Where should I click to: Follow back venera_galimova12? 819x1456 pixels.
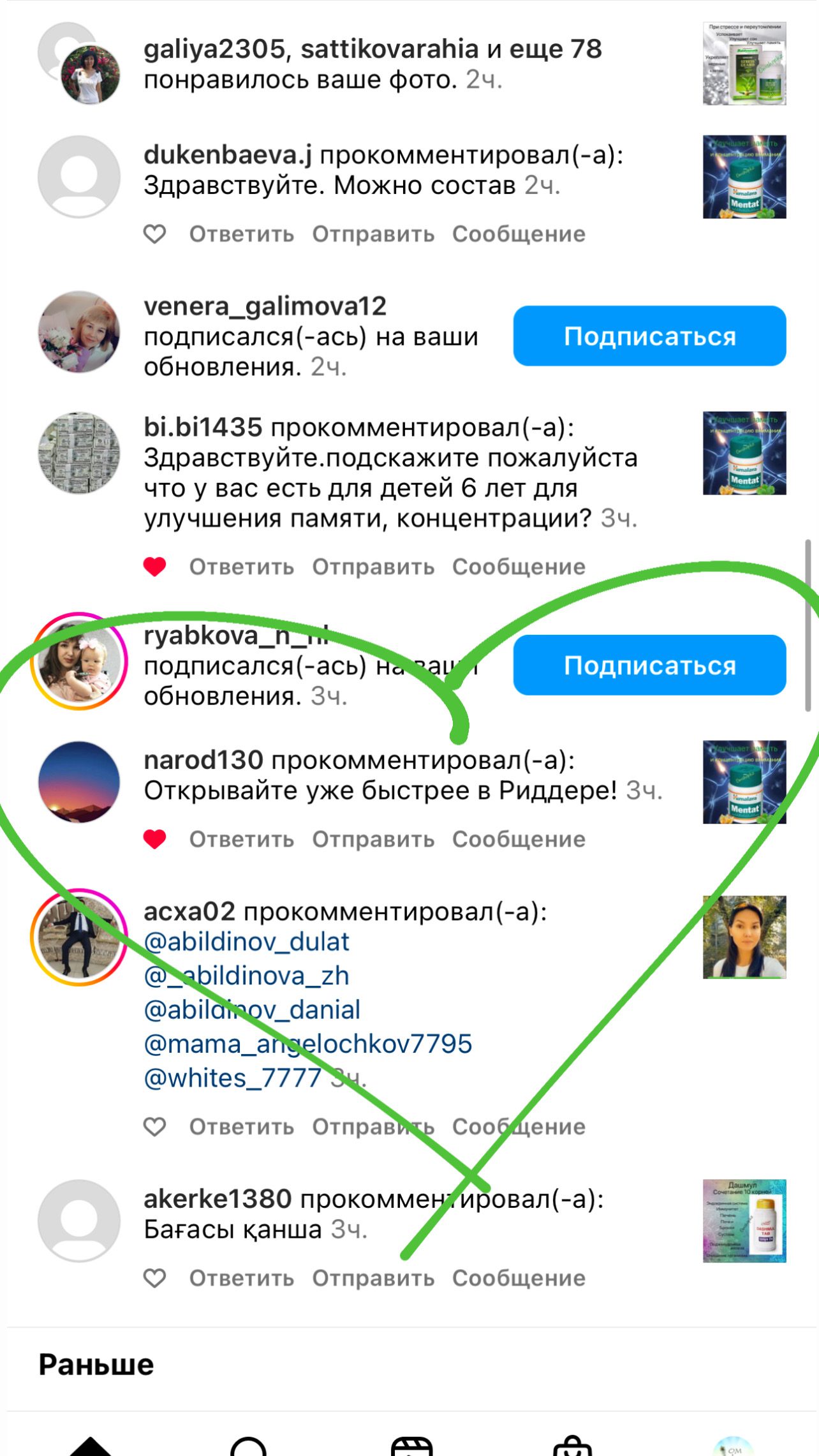pyautogui.click(x=649, y=336)
